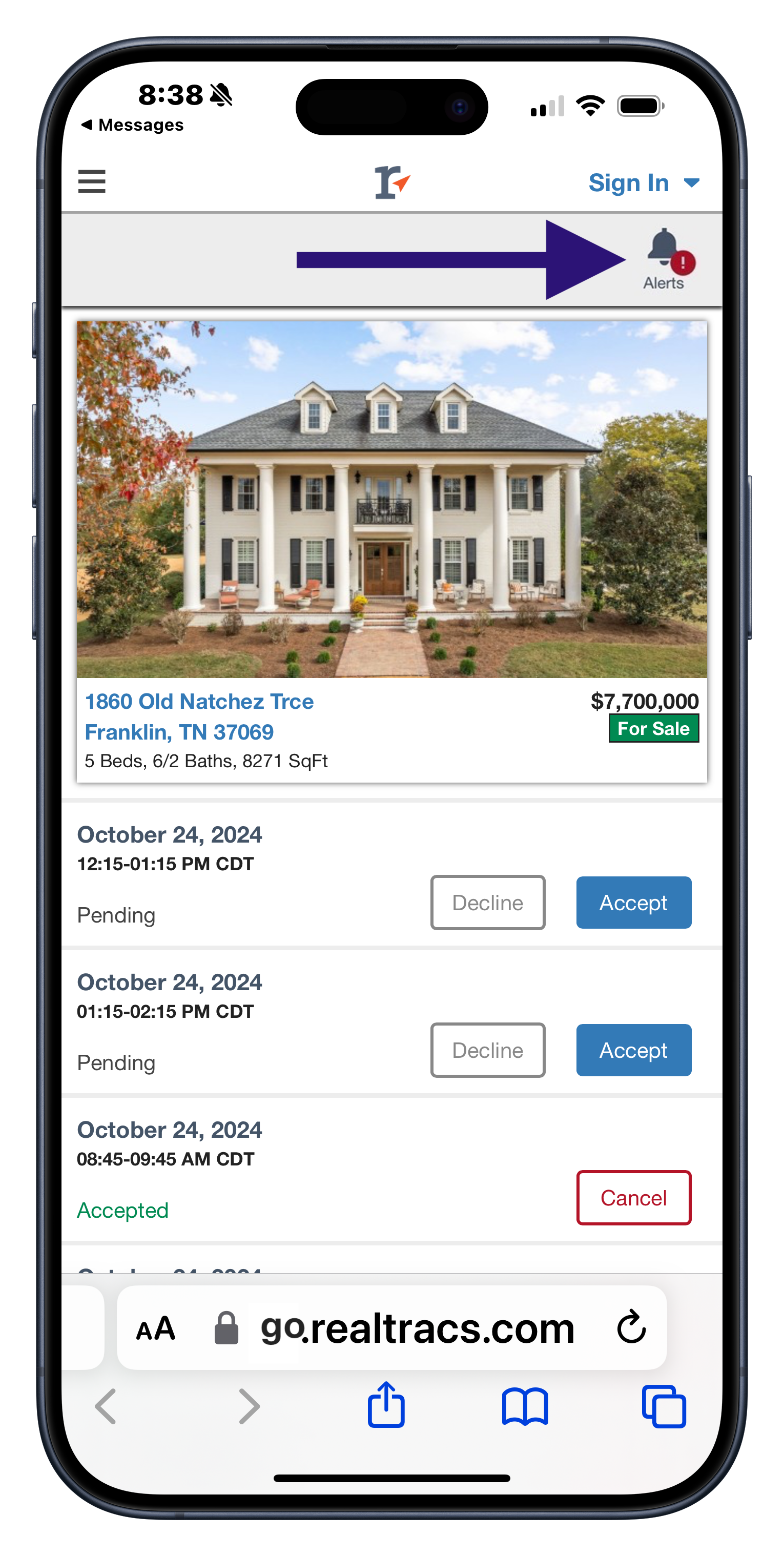The height and width of the screenshot is (1556, 784).
Task: Open the hamburger menu
Action: point(92,181)
